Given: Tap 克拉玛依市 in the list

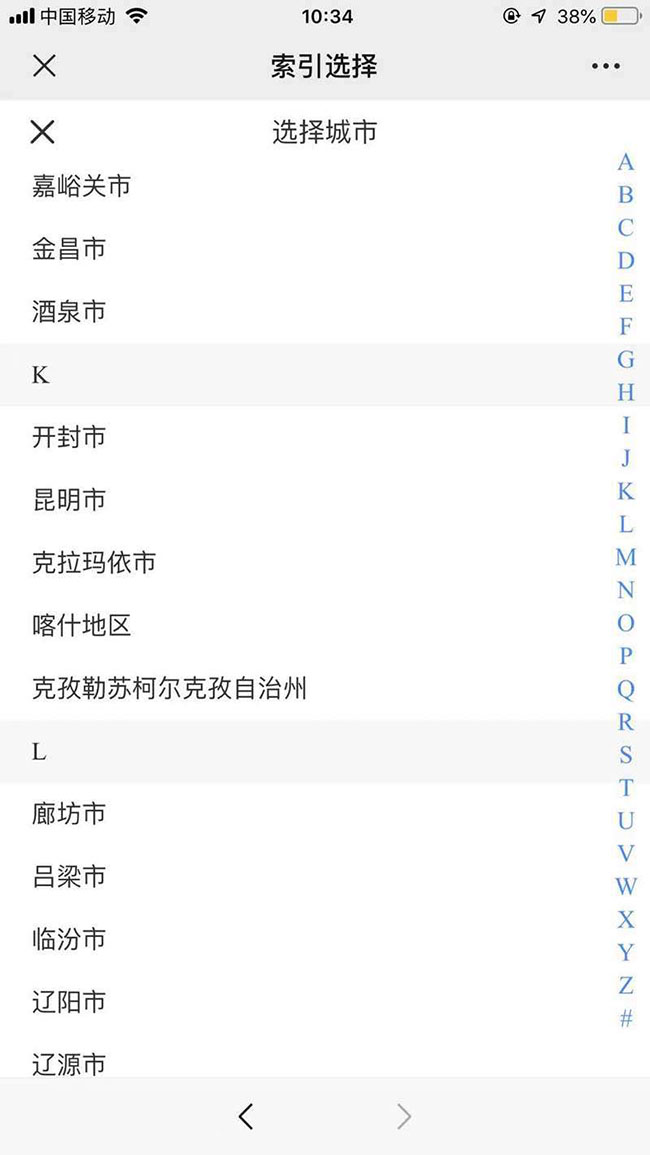Looking at the screenshot, I should coord(94,563).
